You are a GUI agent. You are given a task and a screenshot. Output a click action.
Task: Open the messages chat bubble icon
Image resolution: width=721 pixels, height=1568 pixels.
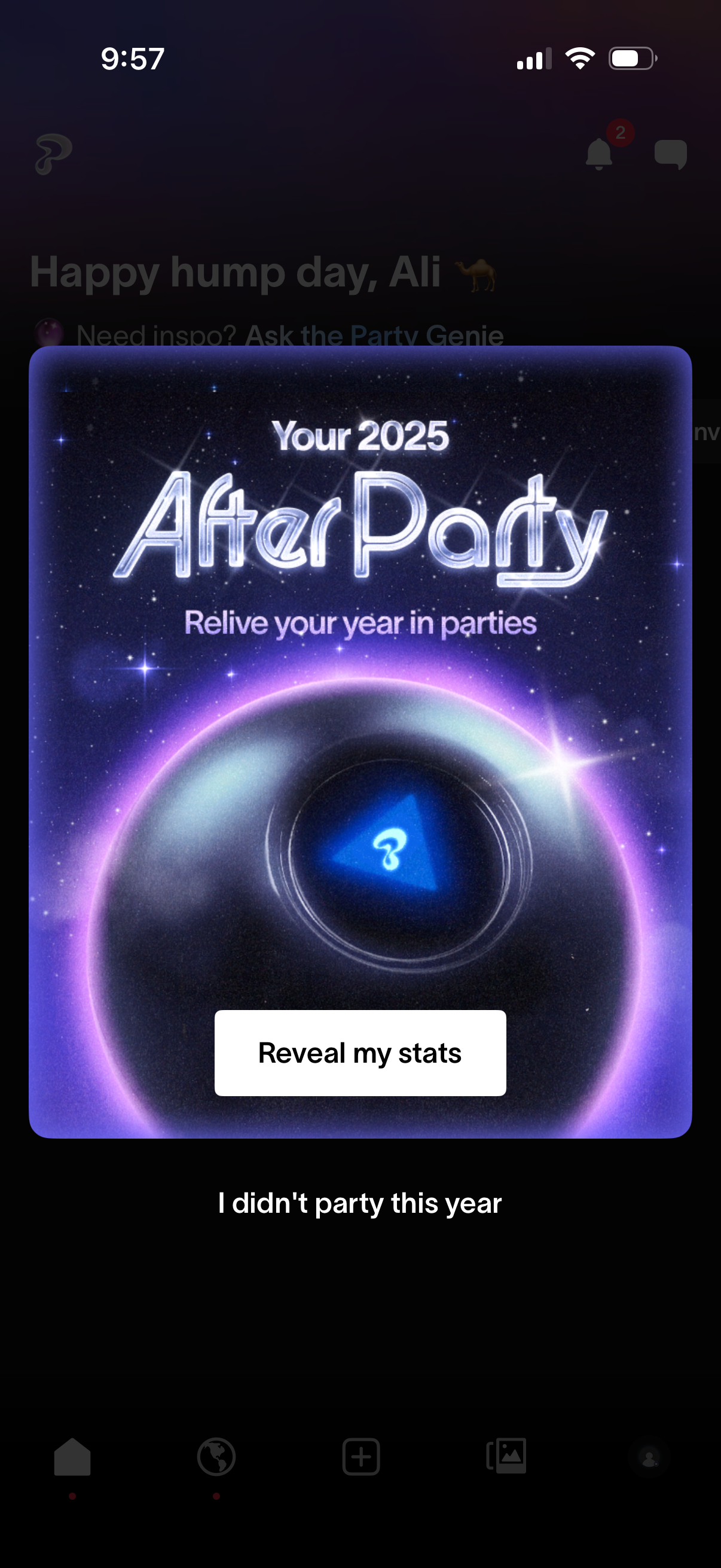[x=671, y=153]
